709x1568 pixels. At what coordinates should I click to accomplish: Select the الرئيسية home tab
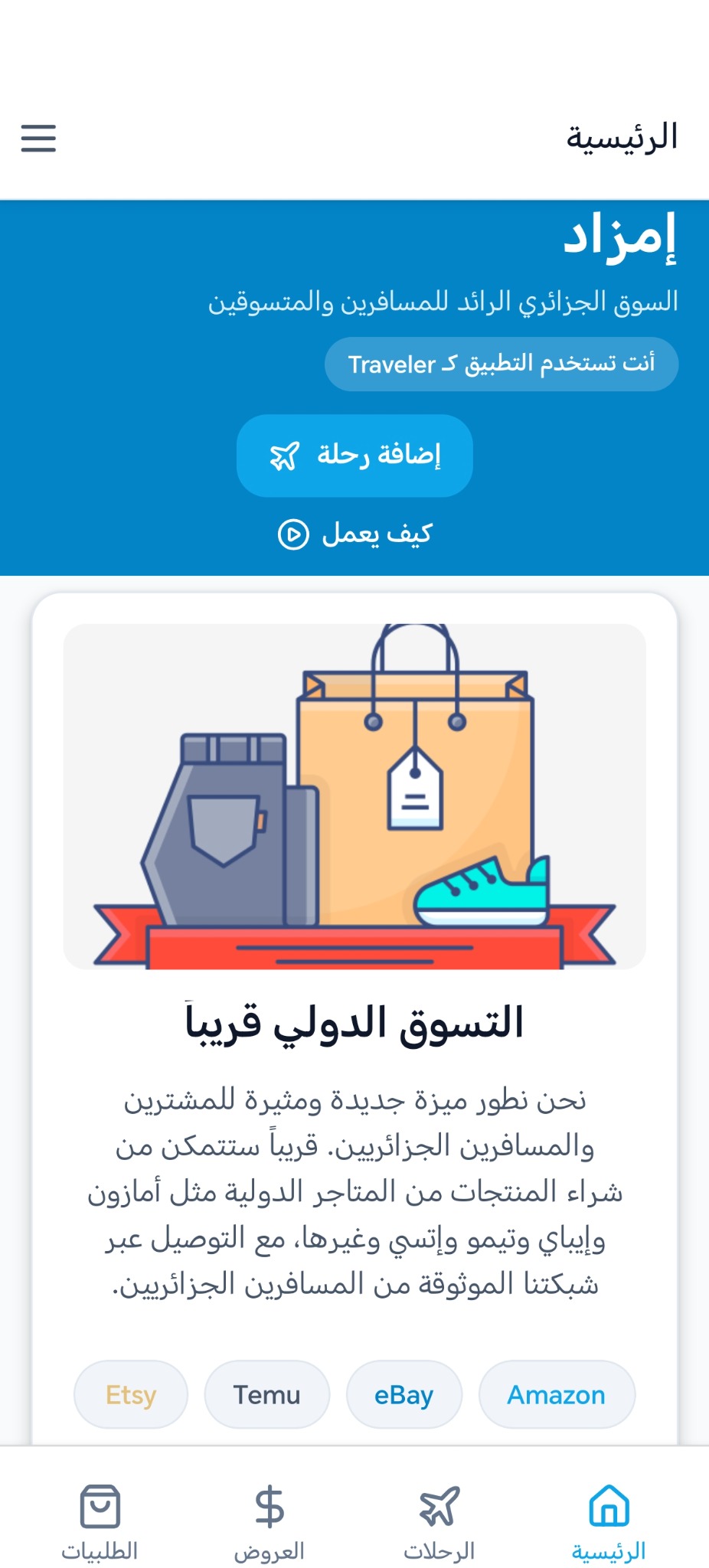pyautogui.click(x=609, y=1521)
